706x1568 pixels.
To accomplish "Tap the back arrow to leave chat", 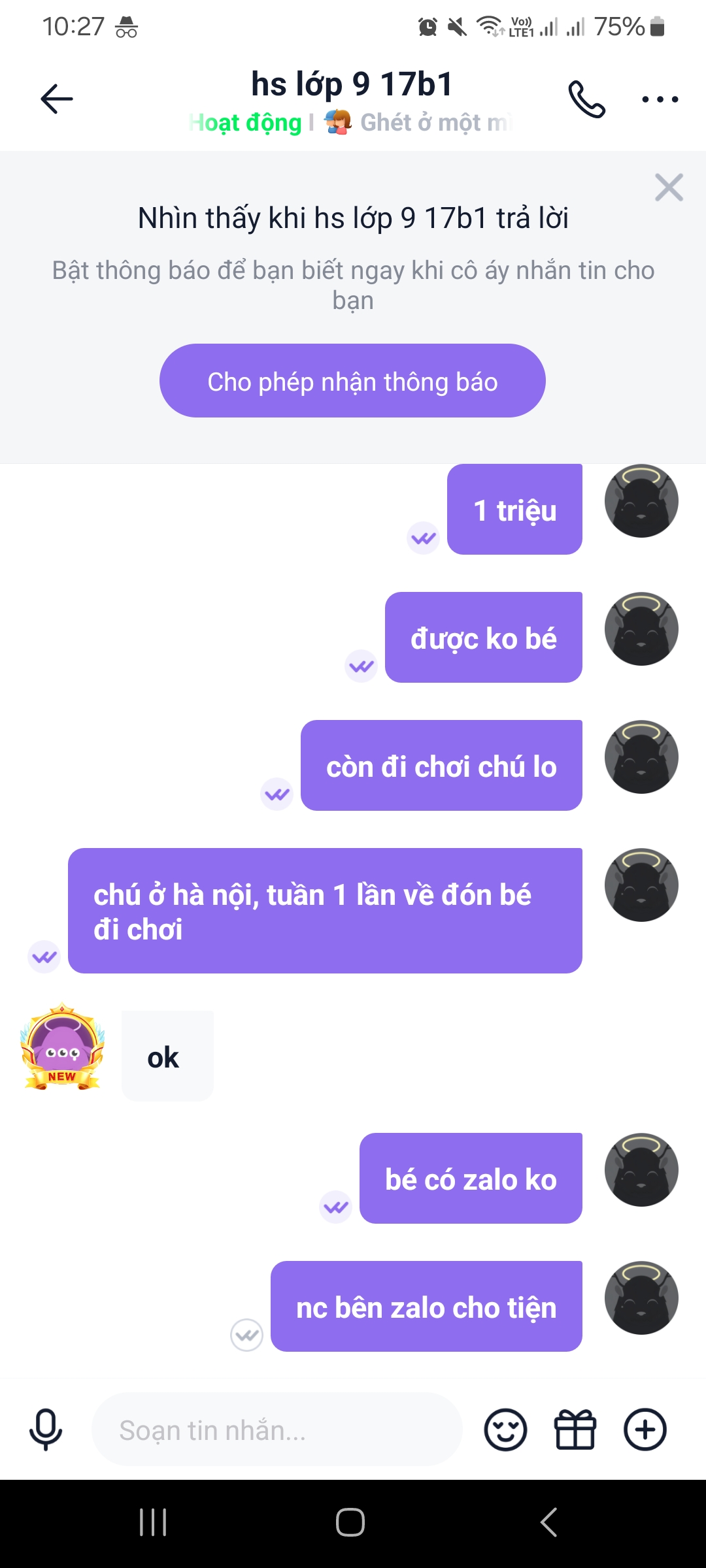I will click(56, 98).
